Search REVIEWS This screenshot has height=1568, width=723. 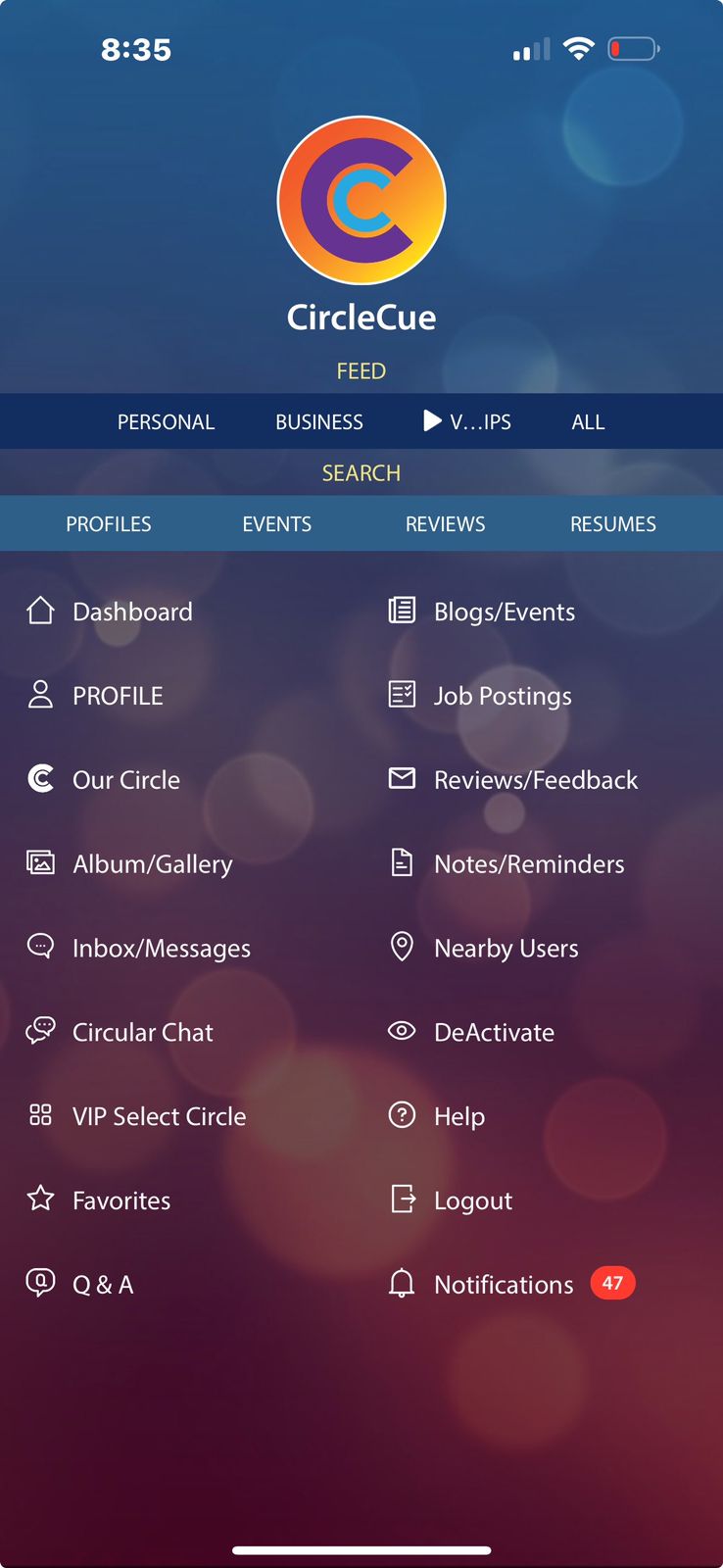click(445, 524)
